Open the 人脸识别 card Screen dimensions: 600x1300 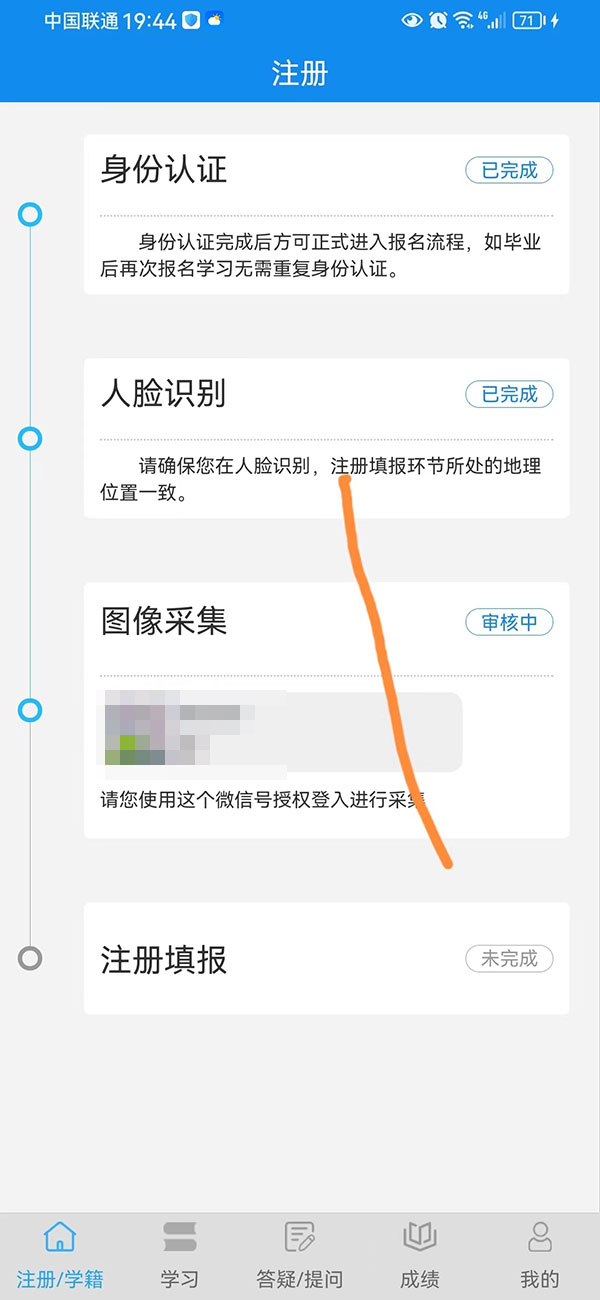point(326,438)
